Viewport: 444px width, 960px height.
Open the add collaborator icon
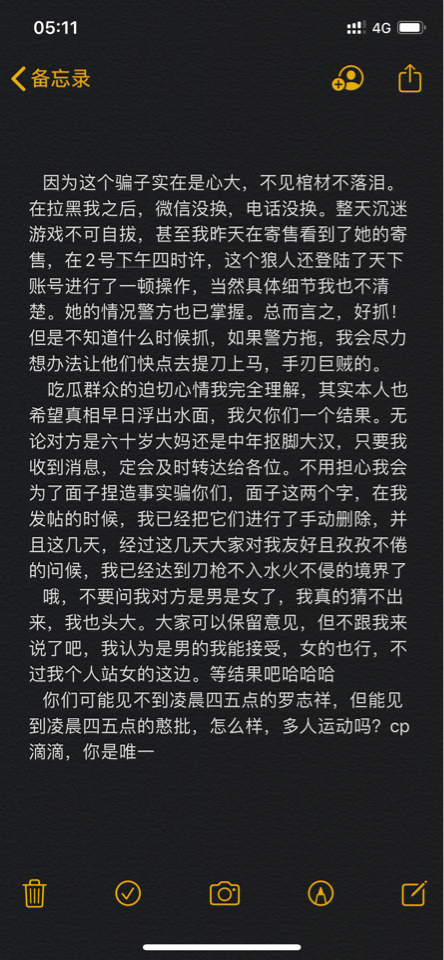coord(348,79)
